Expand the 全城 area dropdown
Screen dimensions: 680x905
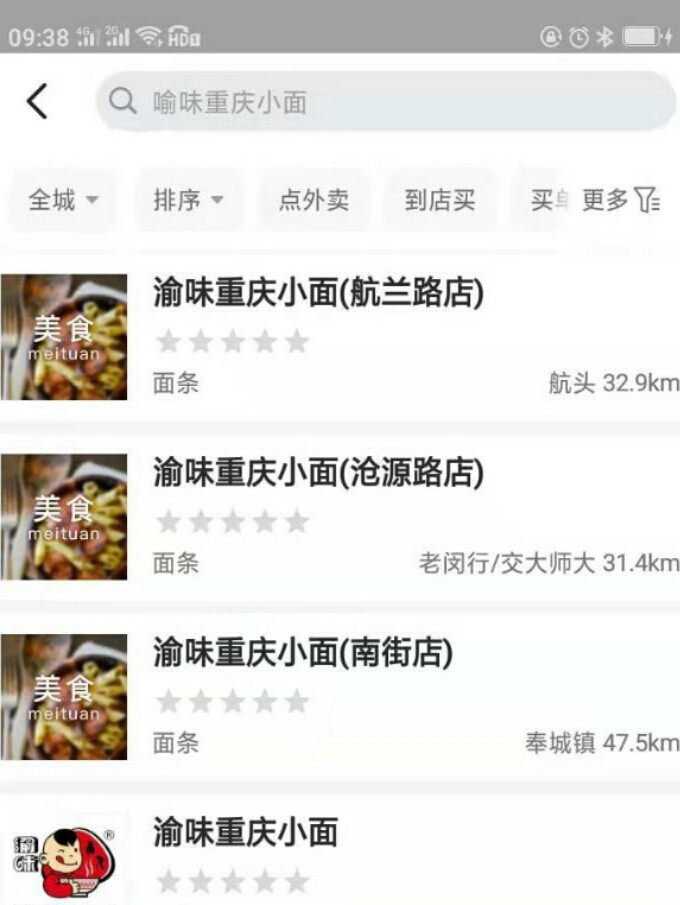point(63,200)
